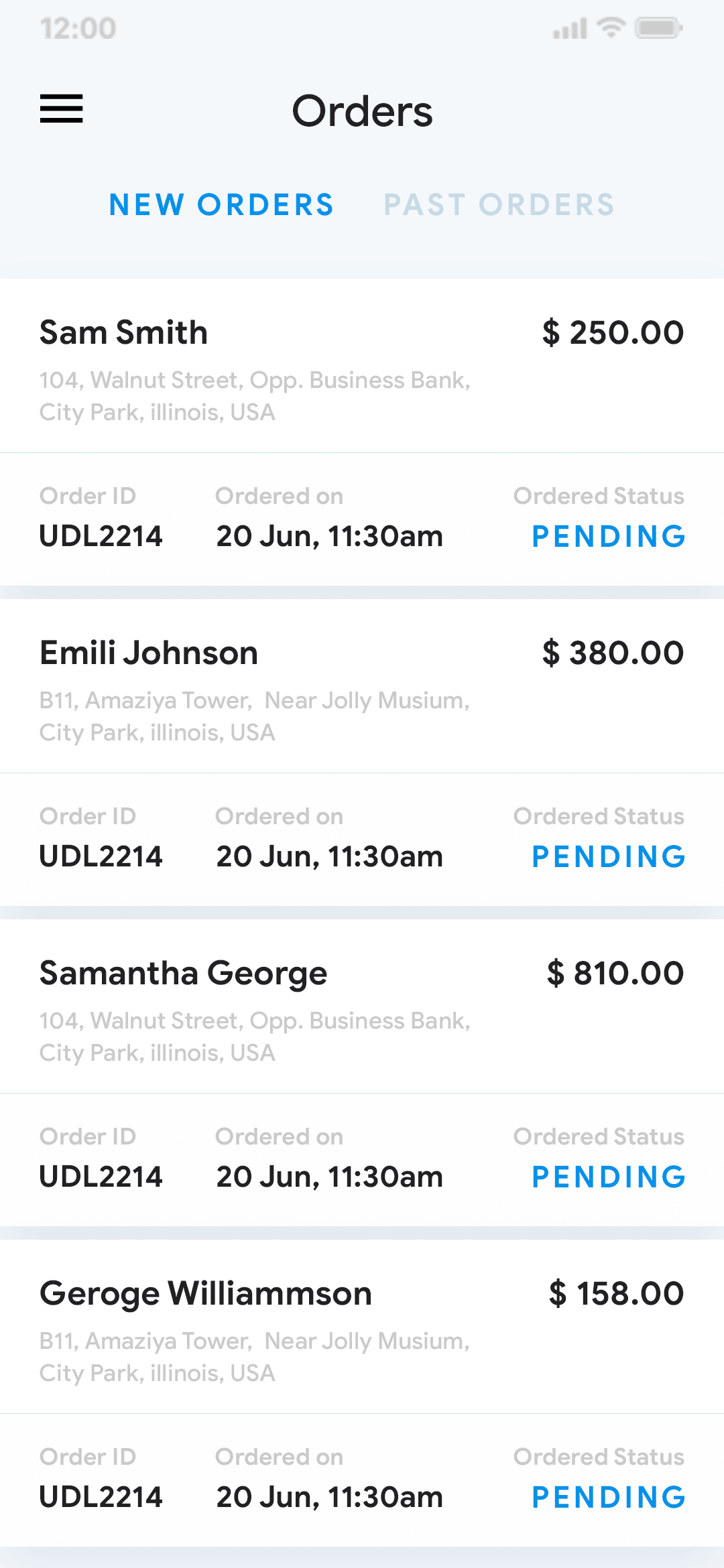This screenshot has height=1568, width=724.
Task: Click PENDING status on Emili Johnson's order
Action: pyautogui.click(x=609, y=856)
